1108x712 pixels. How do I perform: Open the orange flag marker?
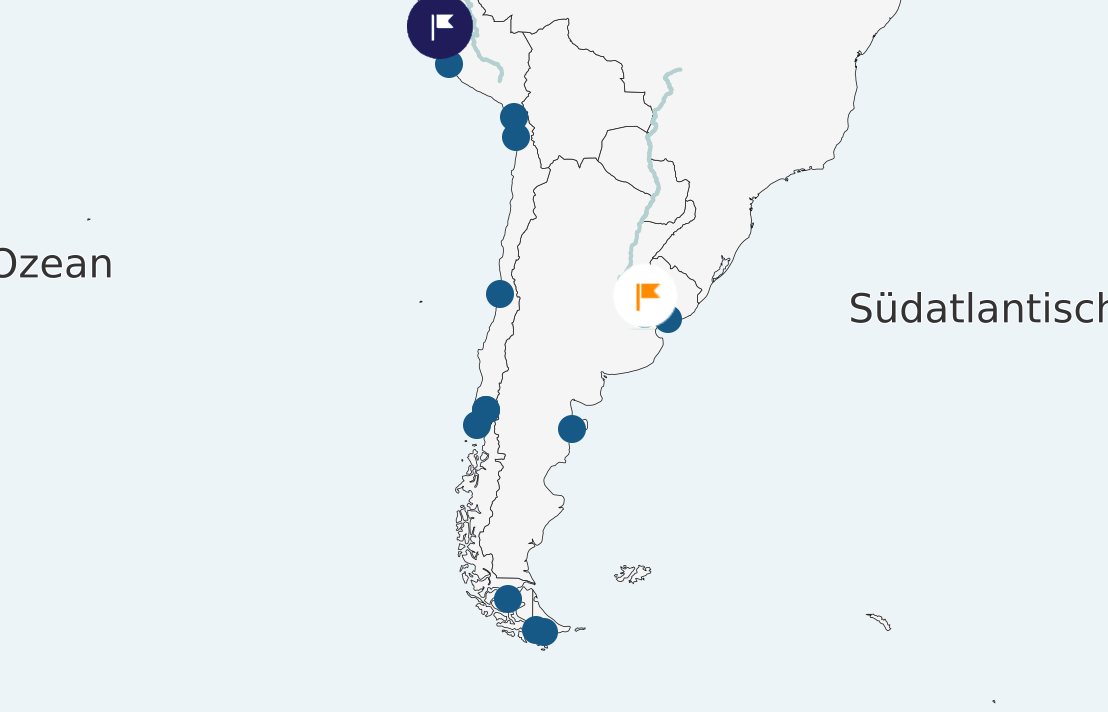pyautogui.click(x=645, y=296)
